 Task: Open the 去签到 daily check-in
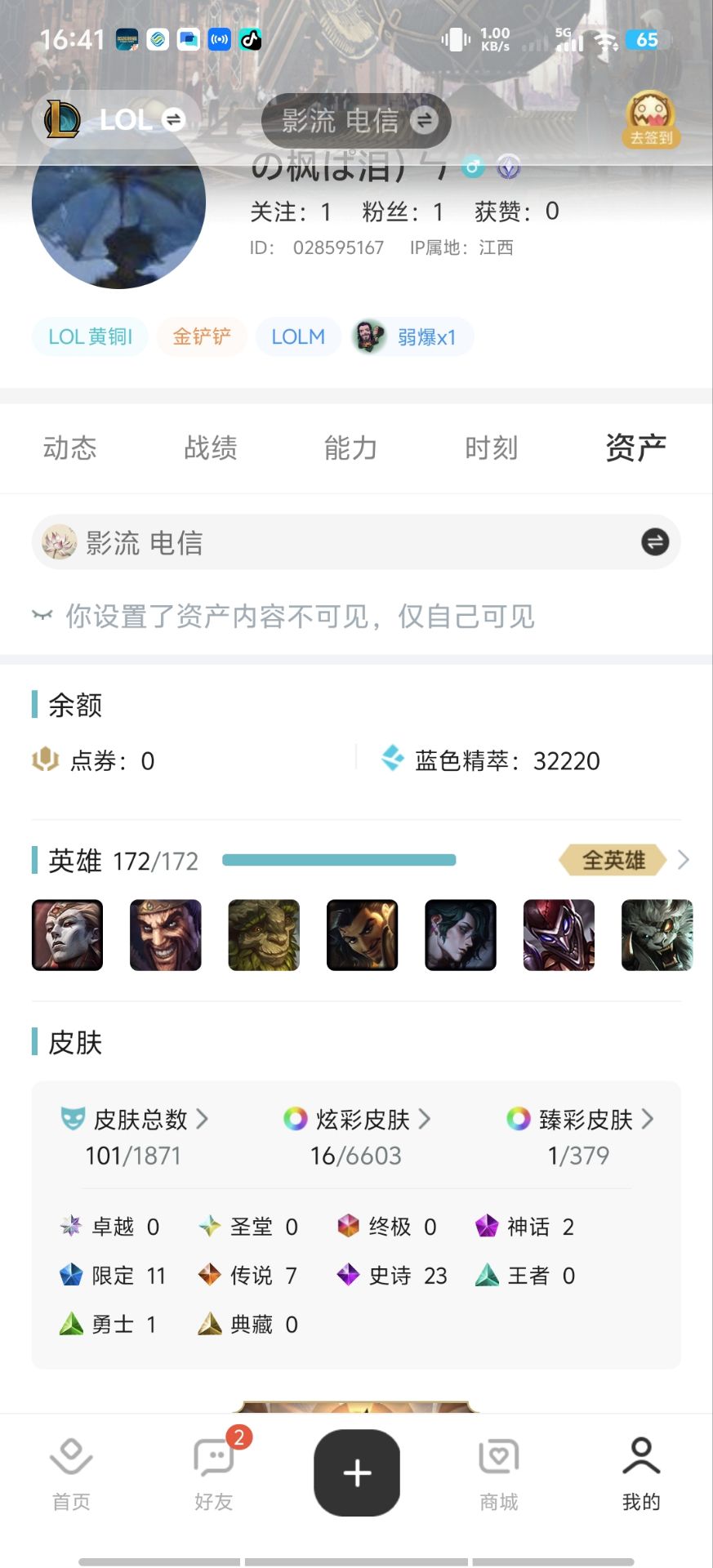pos(651,119)
